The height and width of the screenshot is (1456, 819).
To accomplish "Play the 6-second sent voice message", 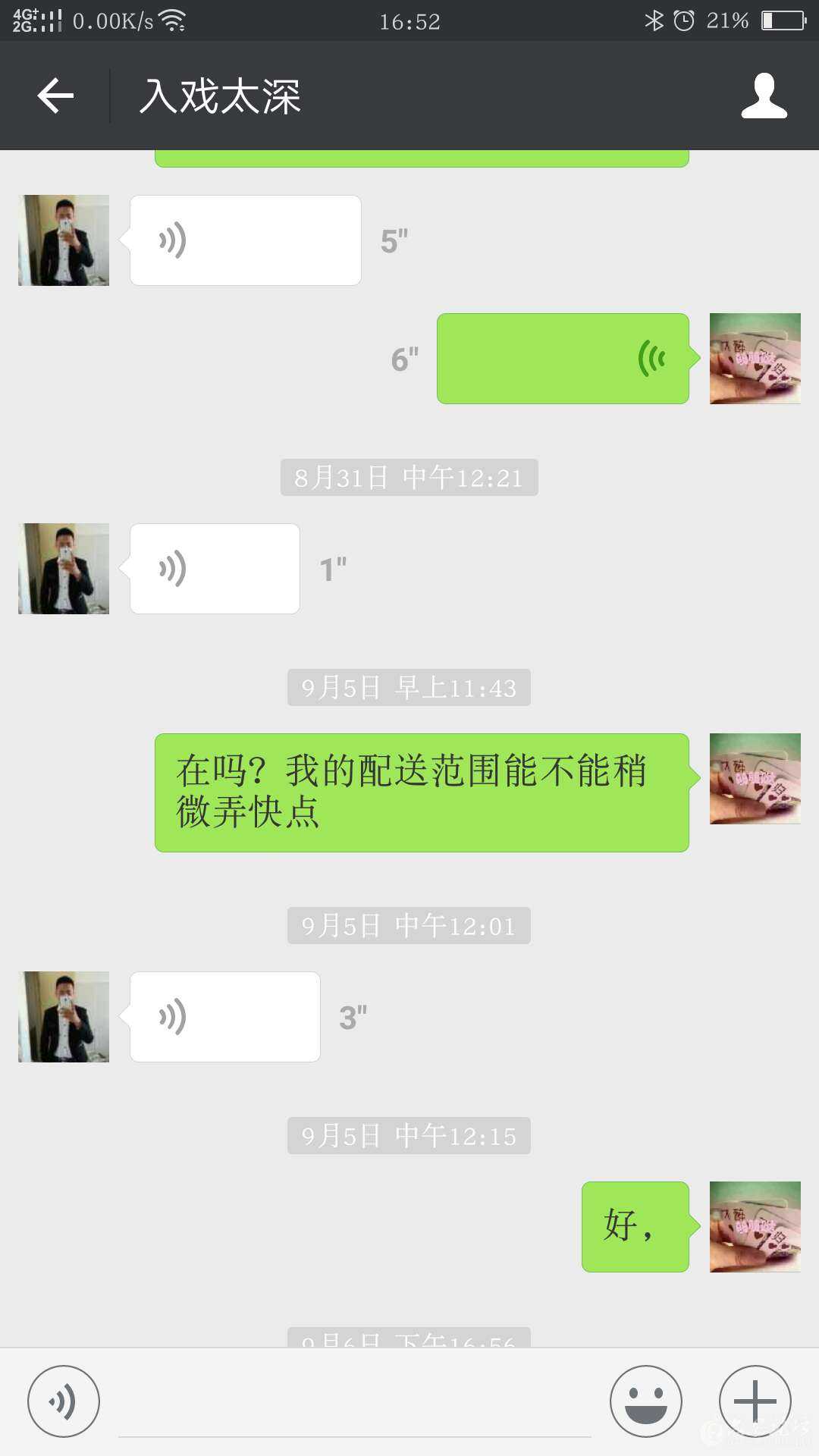I will (562, 359).
